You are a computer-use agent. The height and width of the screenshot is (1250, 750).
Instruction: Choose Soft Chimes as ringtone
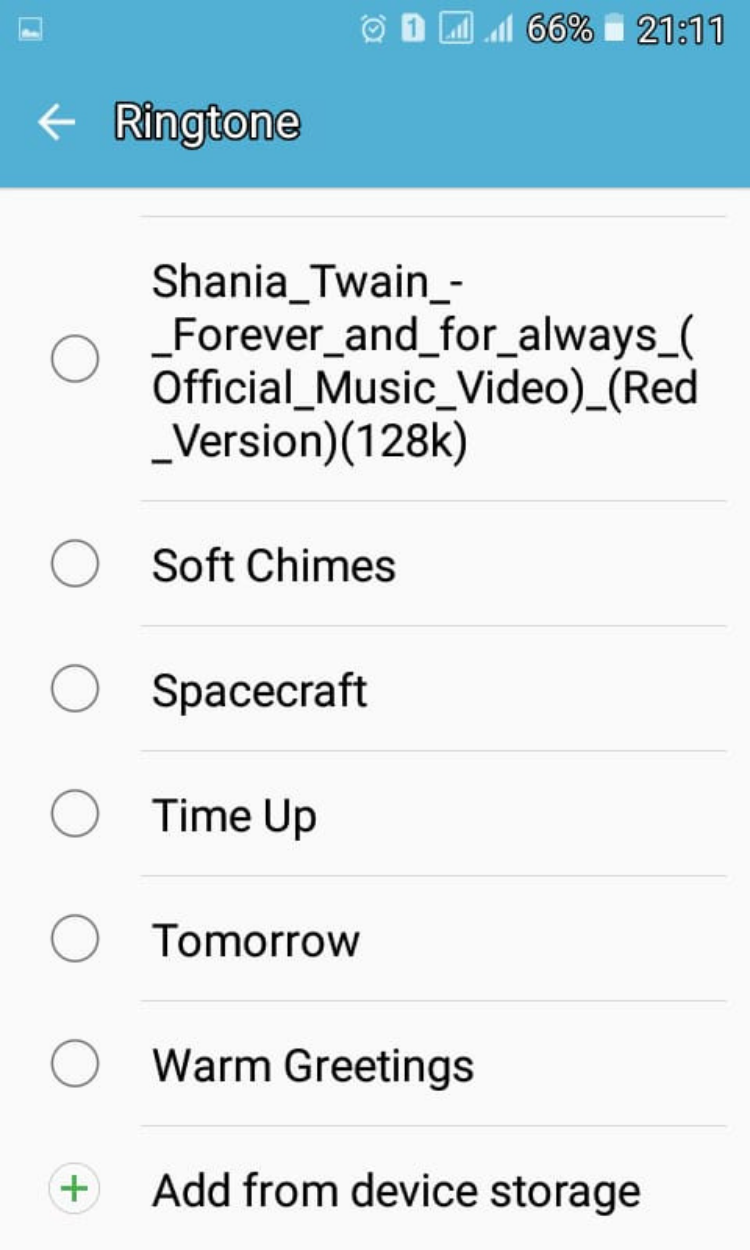click(75, 564)
